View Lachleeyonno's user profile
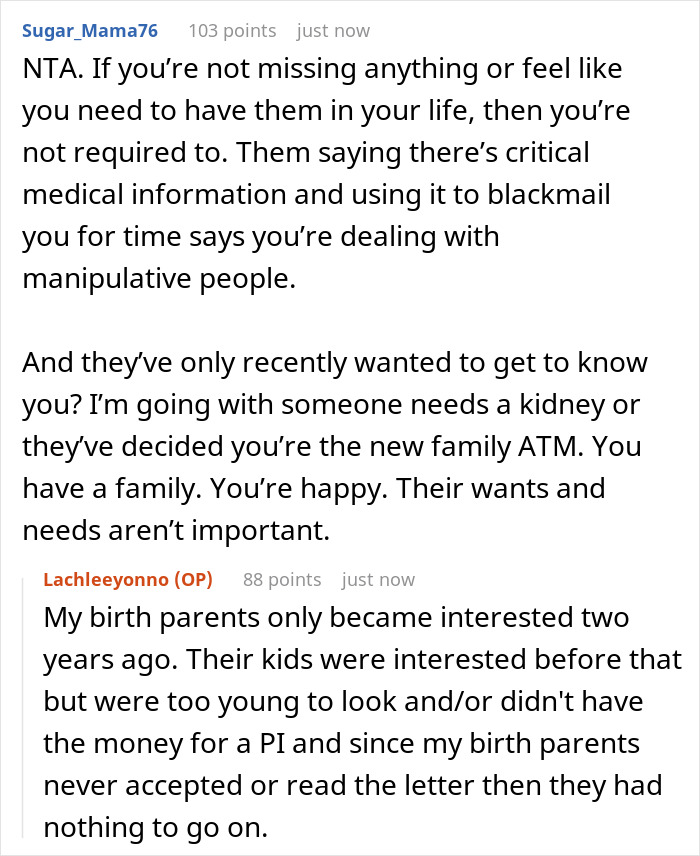700x856 pixels. tap(108, 580)
